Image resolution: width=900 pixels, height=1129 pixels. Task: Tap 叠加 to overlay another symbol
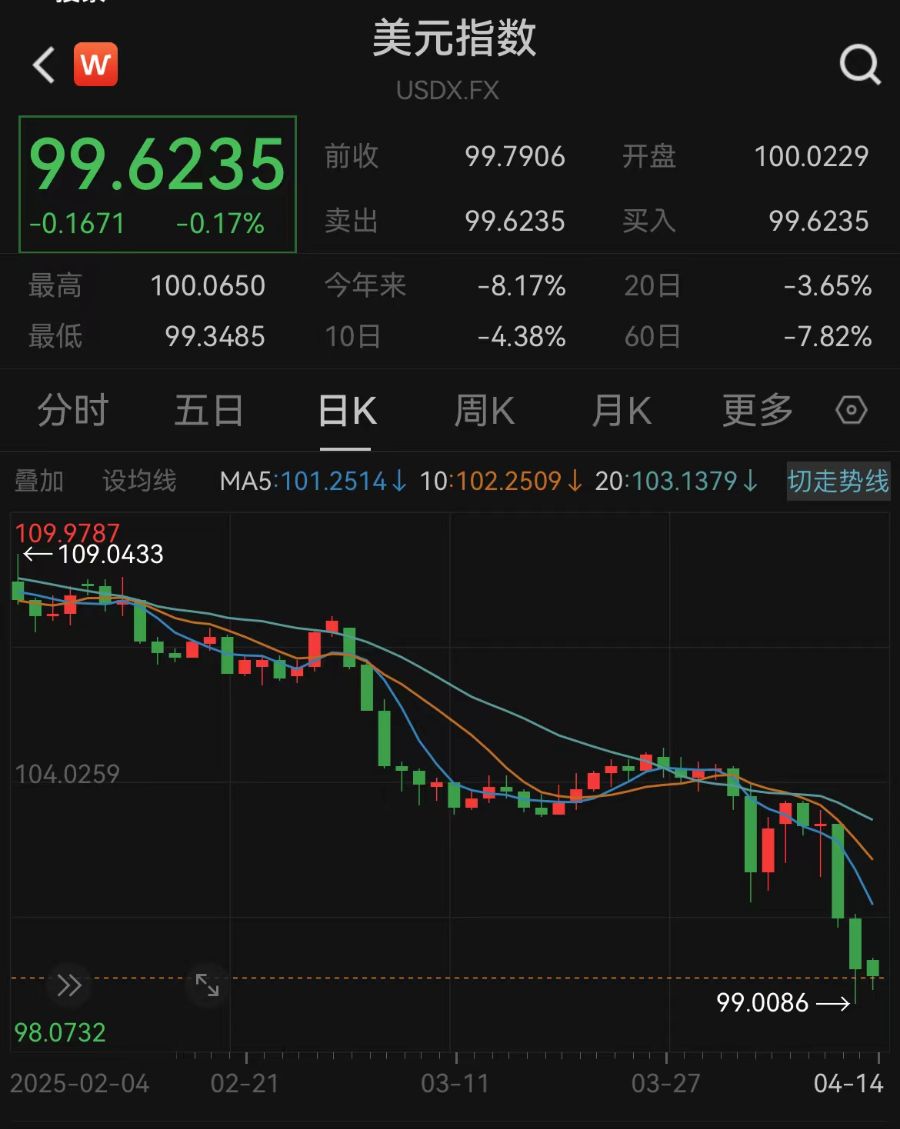pos(39,481)
